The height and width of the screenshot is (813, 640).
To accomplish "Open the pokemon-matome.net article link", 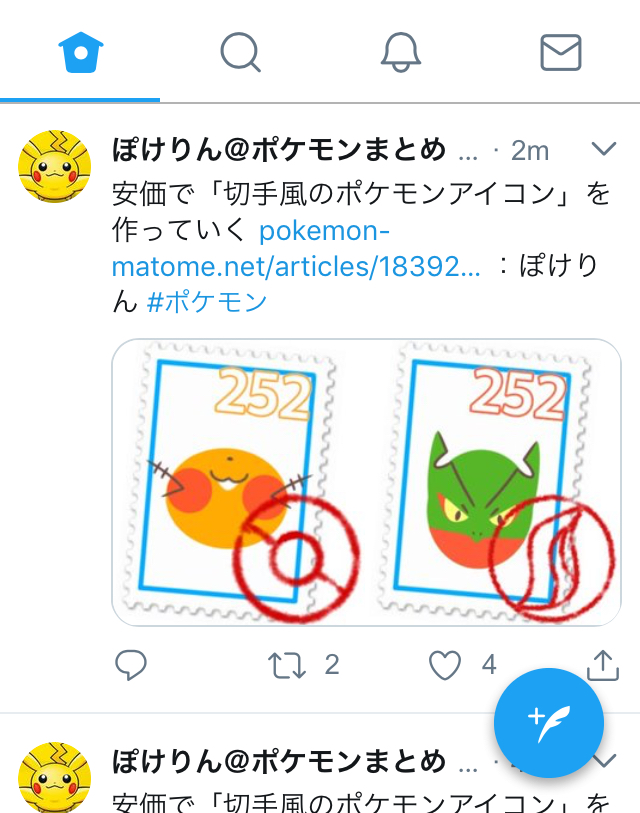I will (300, 249).
